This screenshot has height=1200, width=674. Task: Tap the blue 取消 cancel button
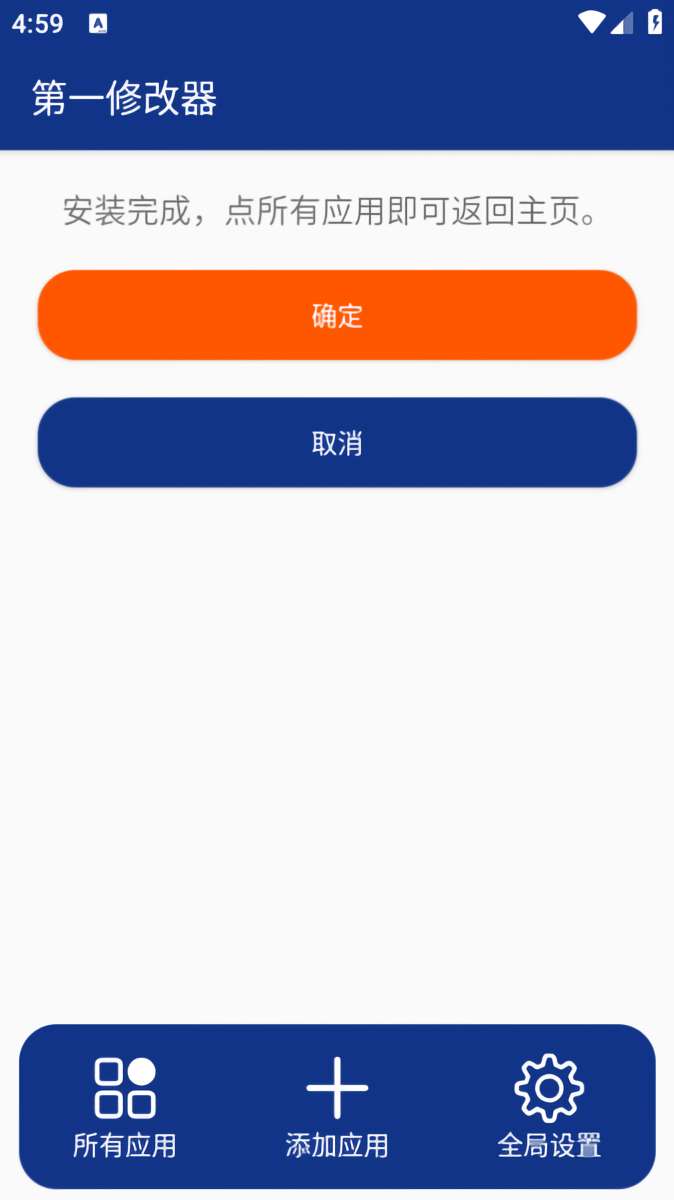tap(337, 443)
